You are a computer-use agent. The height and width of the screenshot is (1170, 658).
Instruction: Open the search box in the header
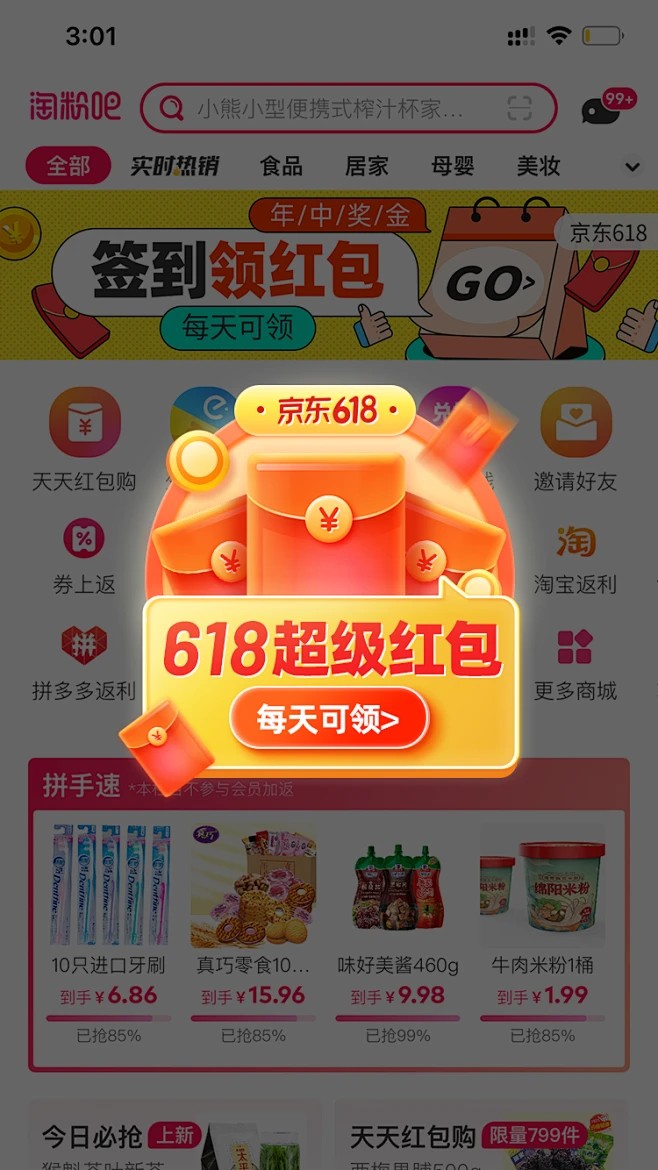coord(330,108)
